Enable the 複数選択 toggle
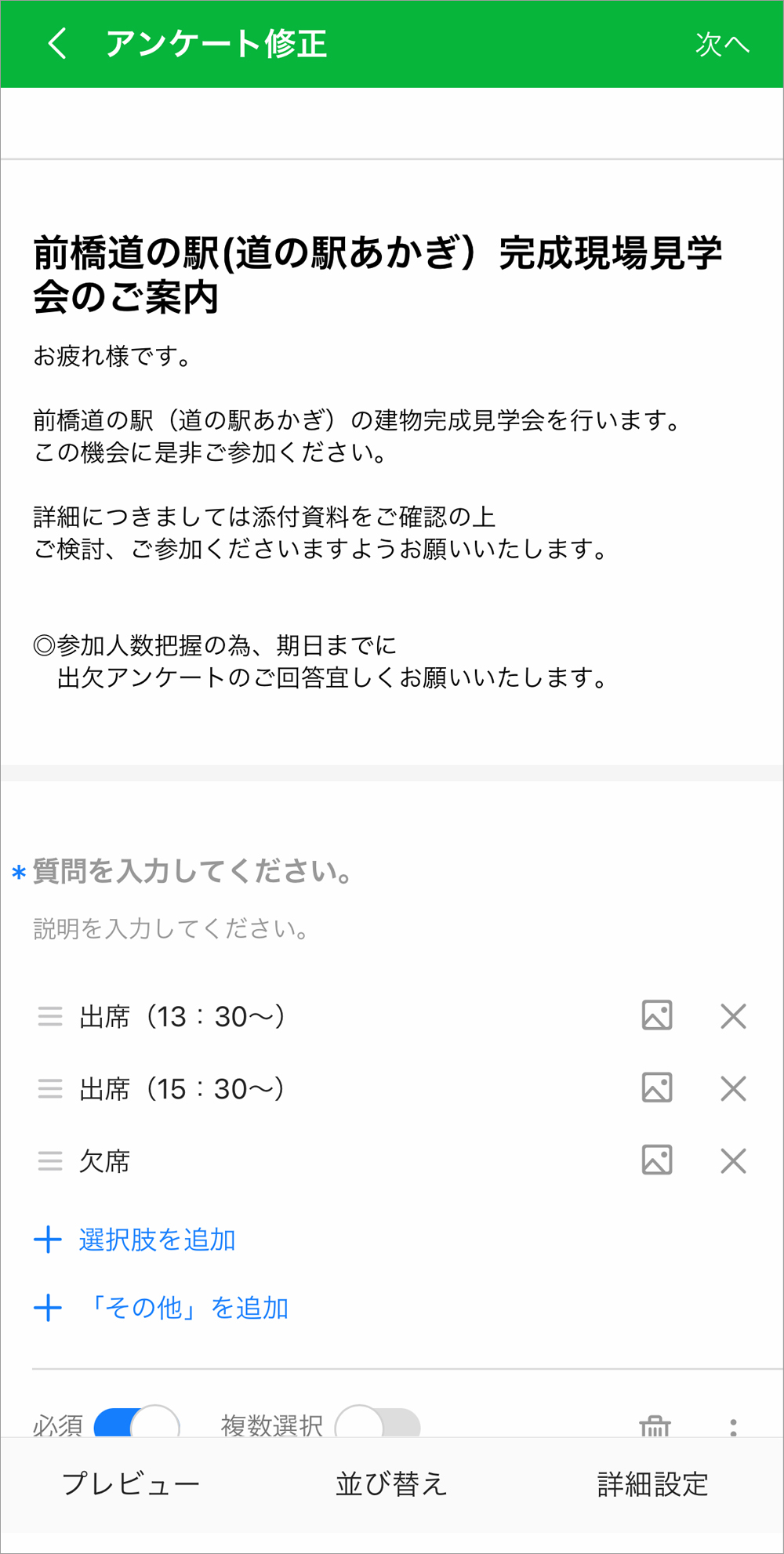This screenshot has width=784, height=1554. (377, 1425)
